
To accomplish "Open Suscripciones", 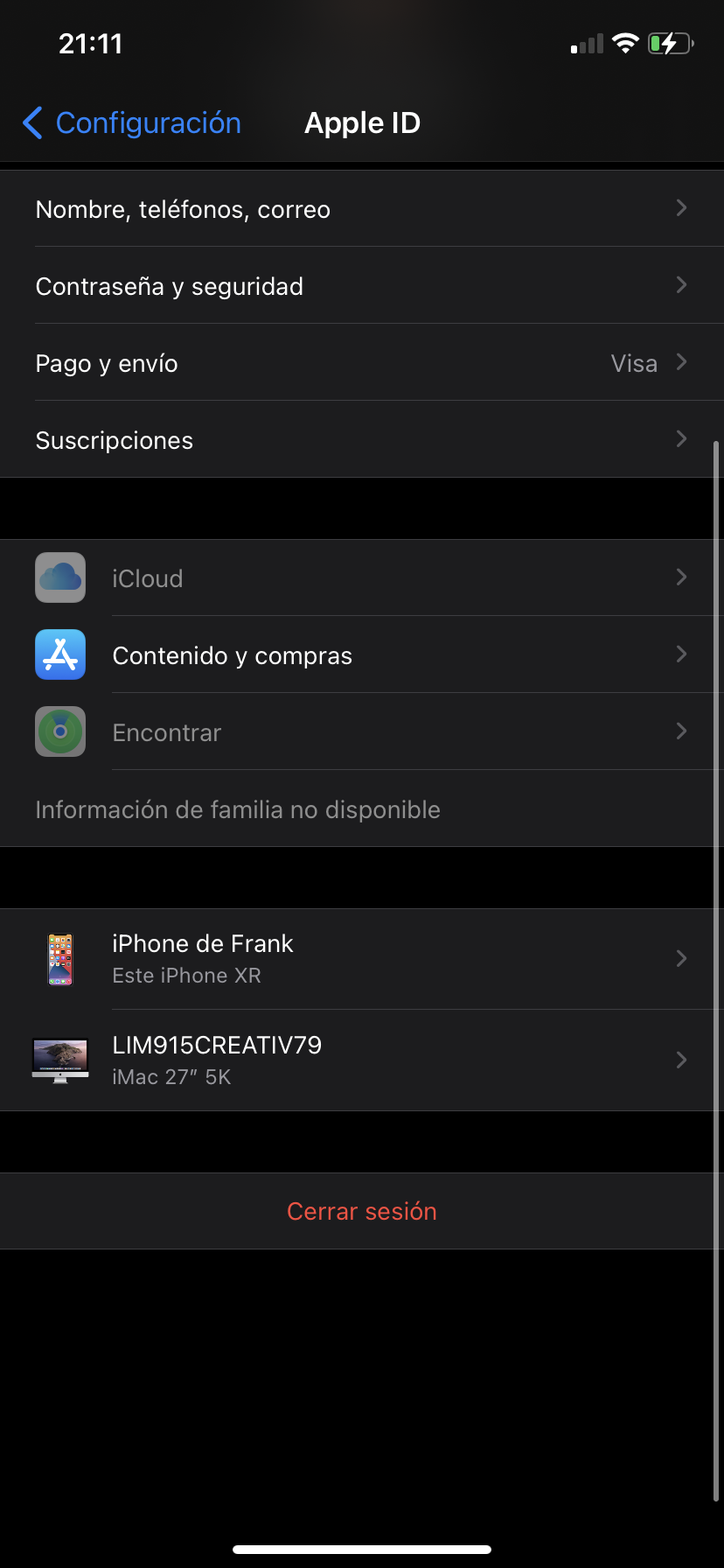I will (x=361, y=440).
